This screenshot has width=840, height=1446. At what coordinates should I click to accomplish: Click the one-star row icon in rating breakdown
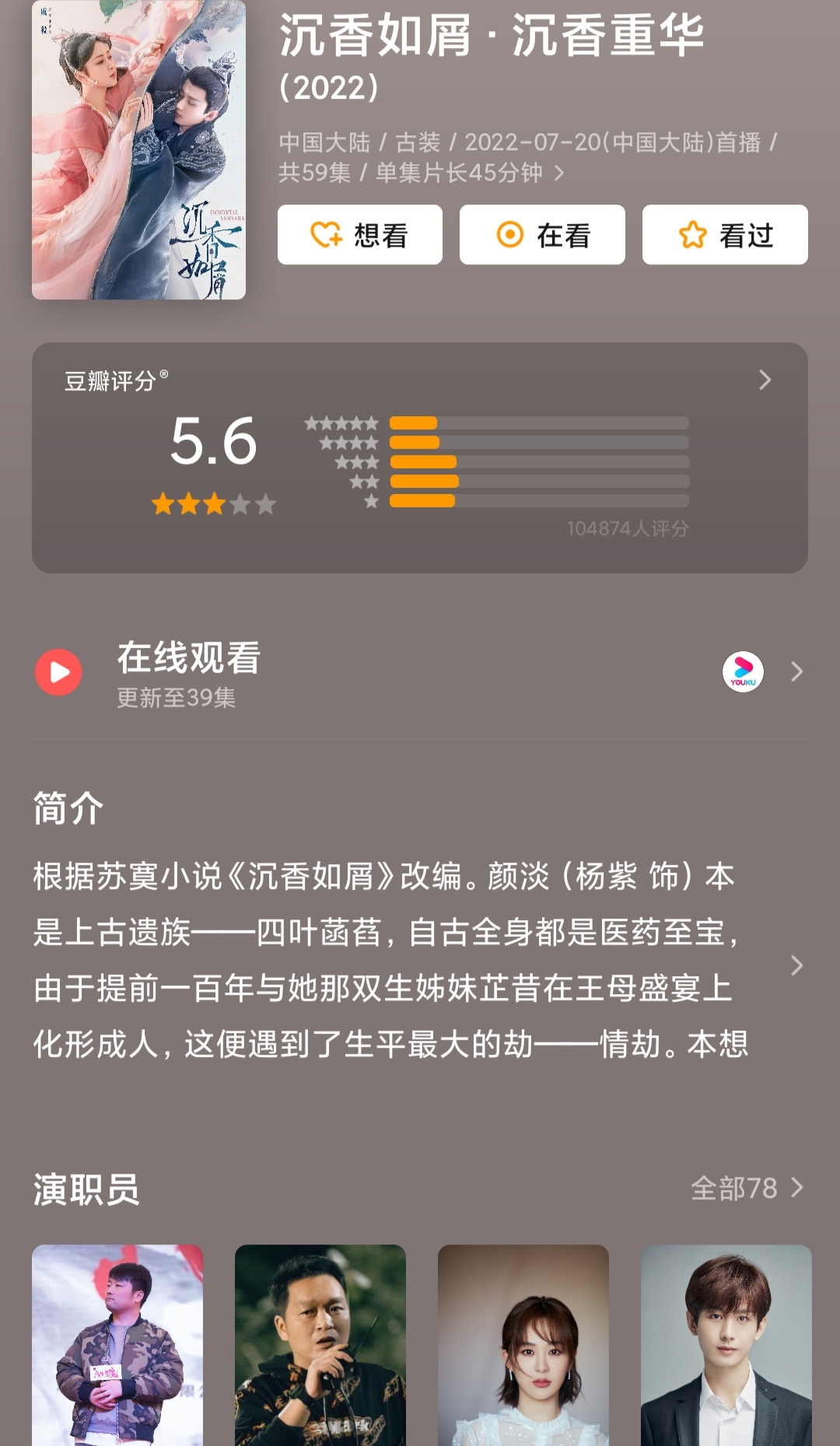372,502
